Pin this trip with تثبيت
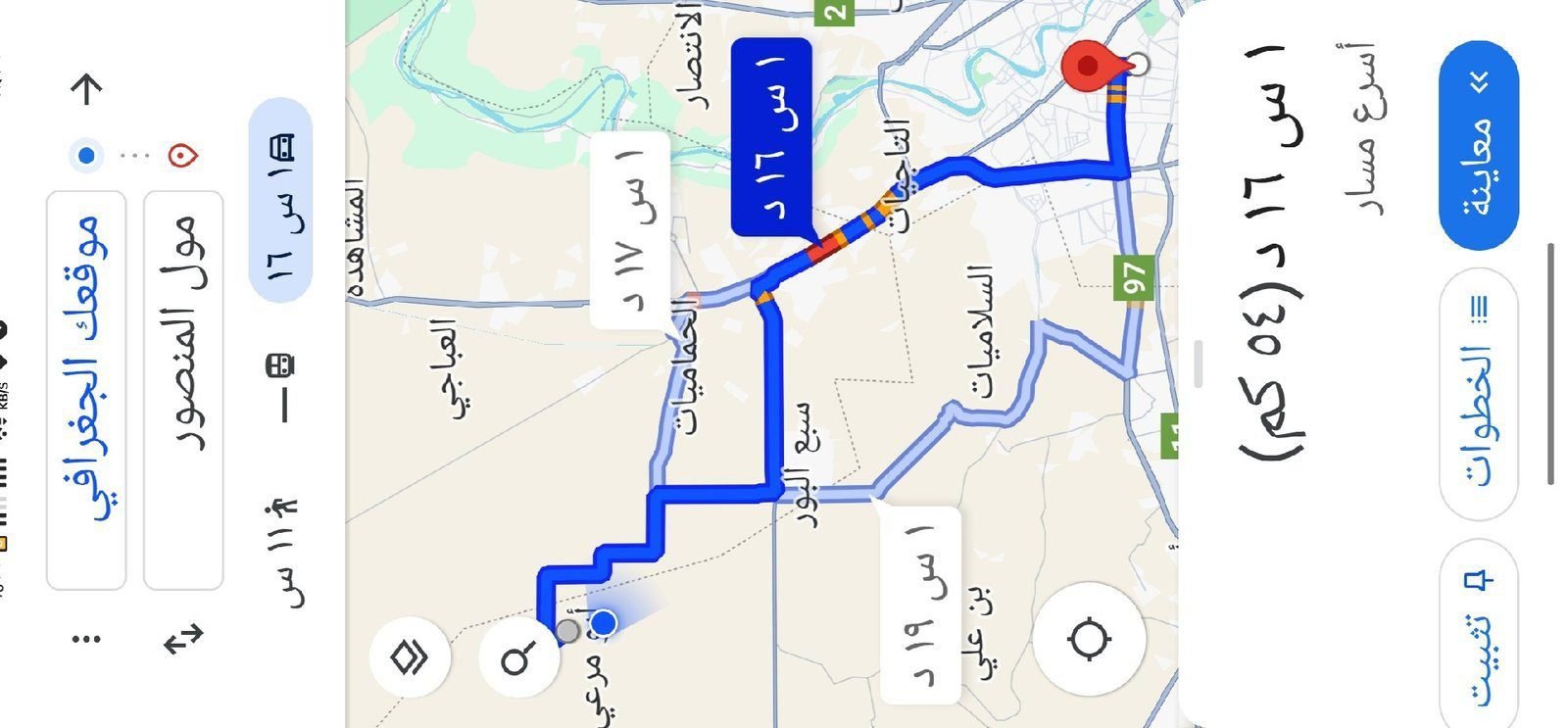The width and height of the screenshot is (1568, 728). point(1479,637)
